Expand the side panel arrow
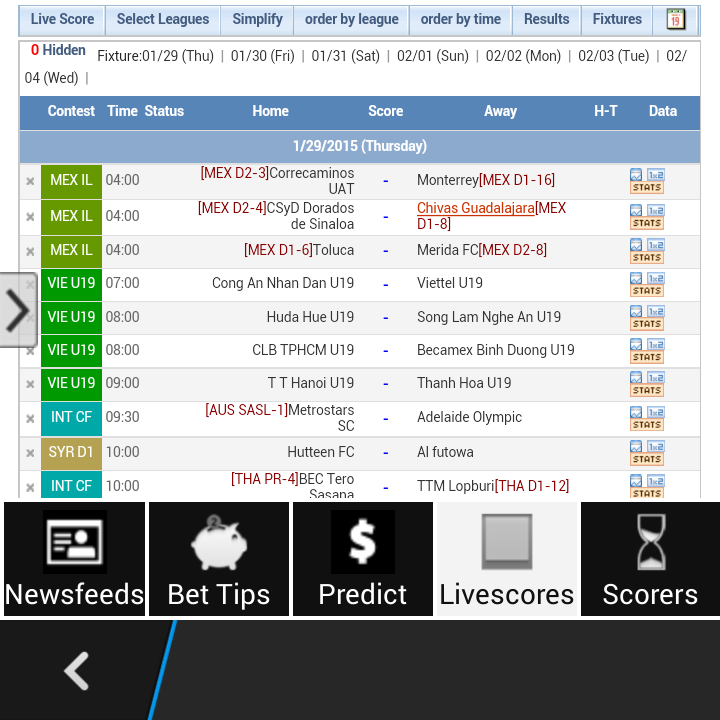This screenshot has height=720, width=720. coord(18,310)
